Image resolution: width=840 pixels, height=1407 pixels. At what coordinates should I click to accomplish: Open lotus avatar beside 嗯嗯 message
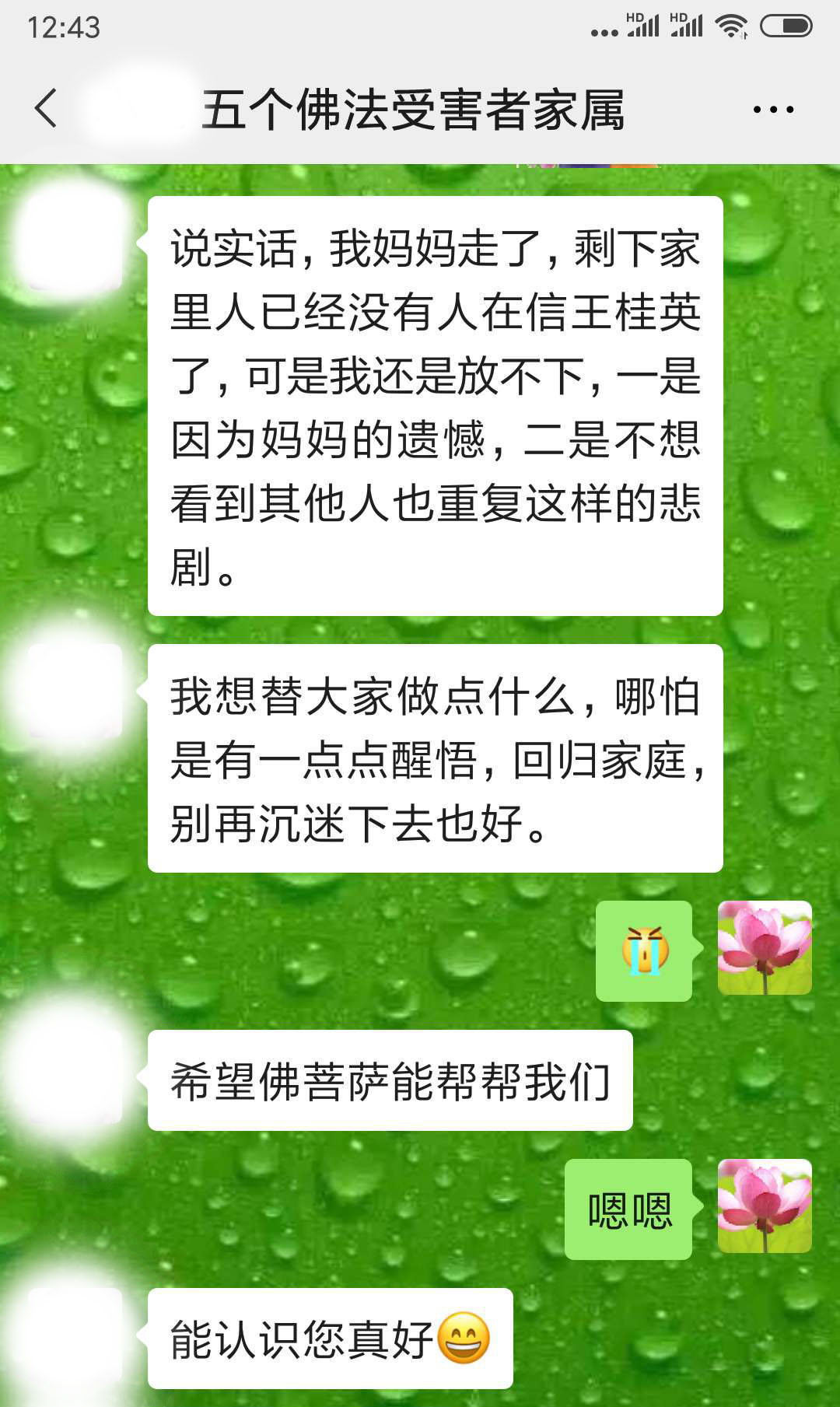(x=764, y=1206)
